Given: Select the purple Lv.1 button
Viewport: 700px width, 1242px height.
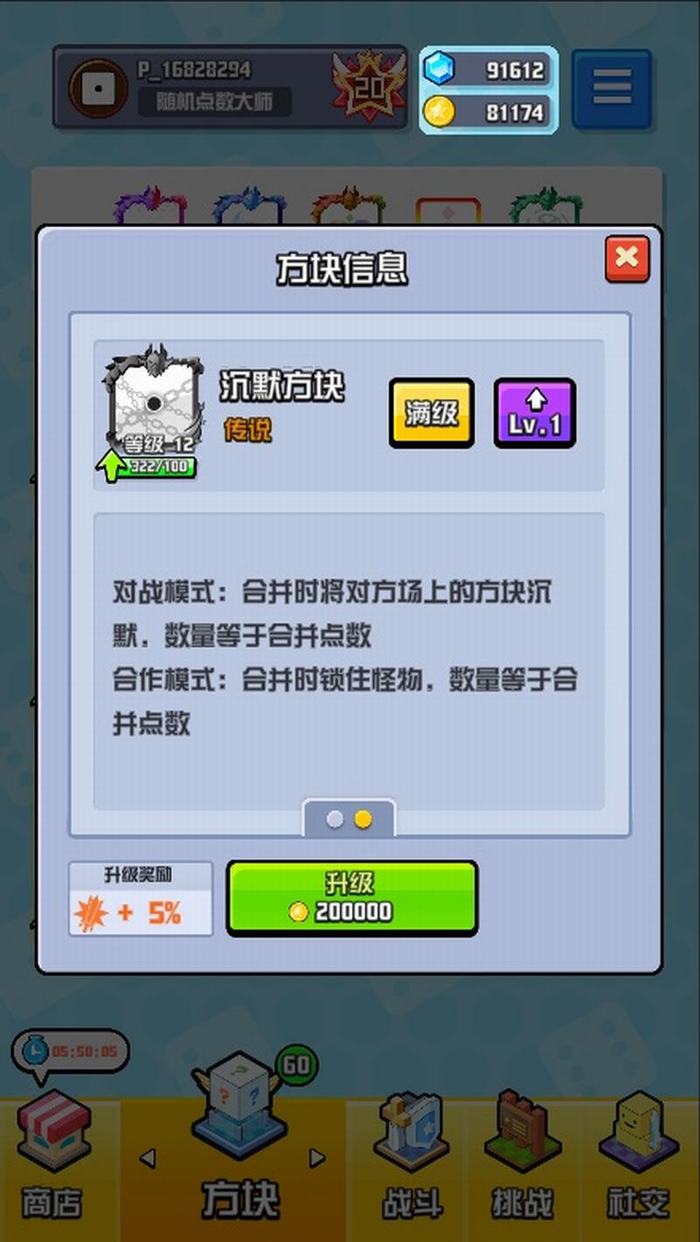Looking at the screenshot, I should tap(535, 412).
